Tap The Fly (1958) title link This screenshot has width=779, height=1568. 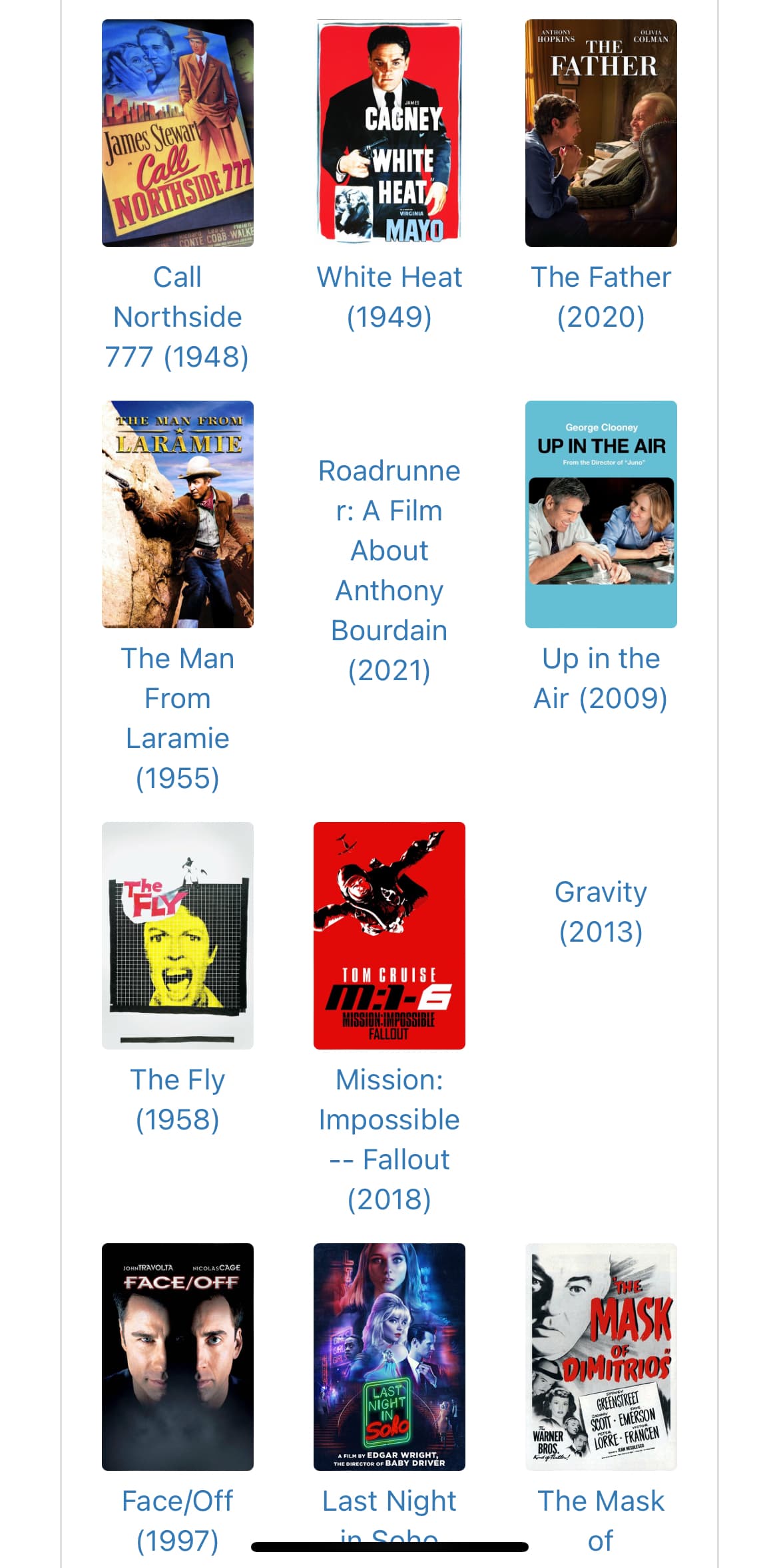tap(177, 1099)
